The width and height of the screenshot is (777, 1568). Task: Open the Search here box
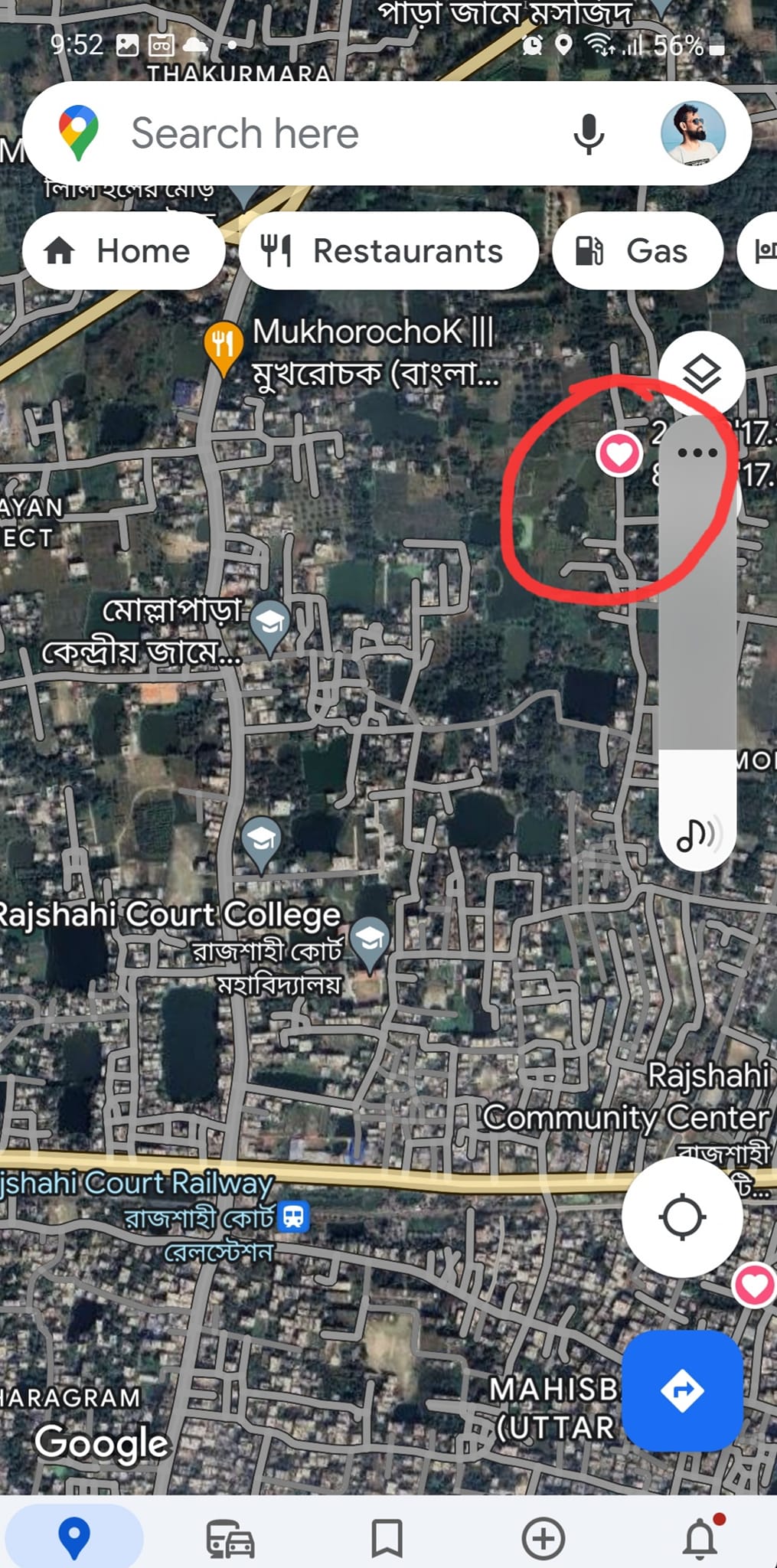tap(306, 134)
